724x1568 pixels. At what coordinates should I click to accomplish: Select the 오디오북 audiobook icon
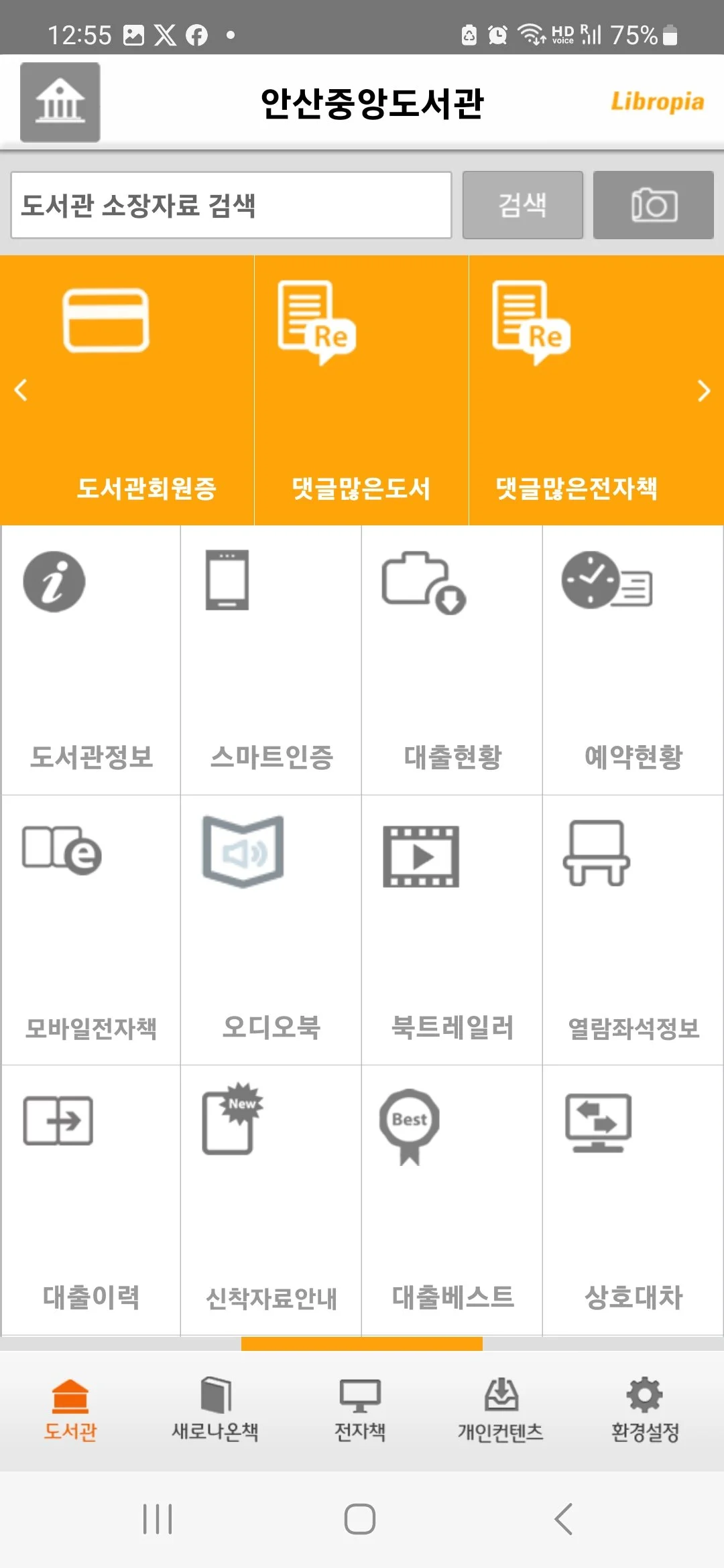click(x=270, y=925)
